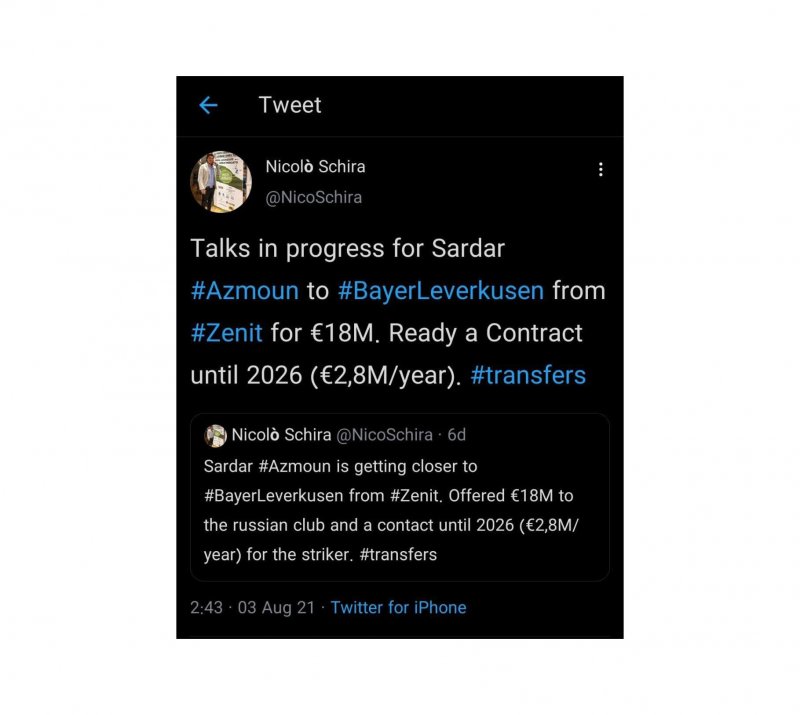Open the tweet's three-dot overflow menu

tap(600, 170)
